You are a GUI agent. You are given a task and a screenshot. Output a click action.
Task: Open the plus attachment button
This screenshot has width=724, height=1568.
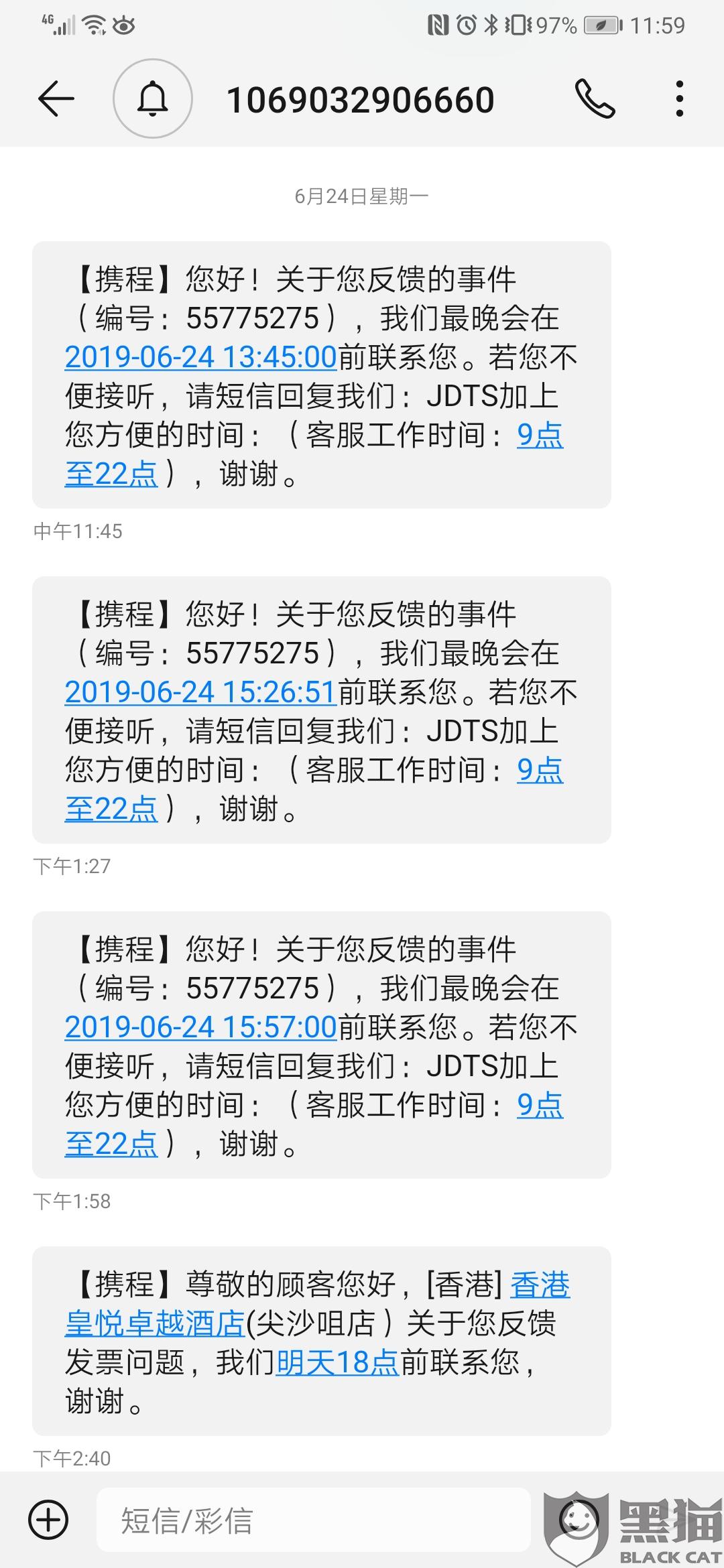point(48,1520)
